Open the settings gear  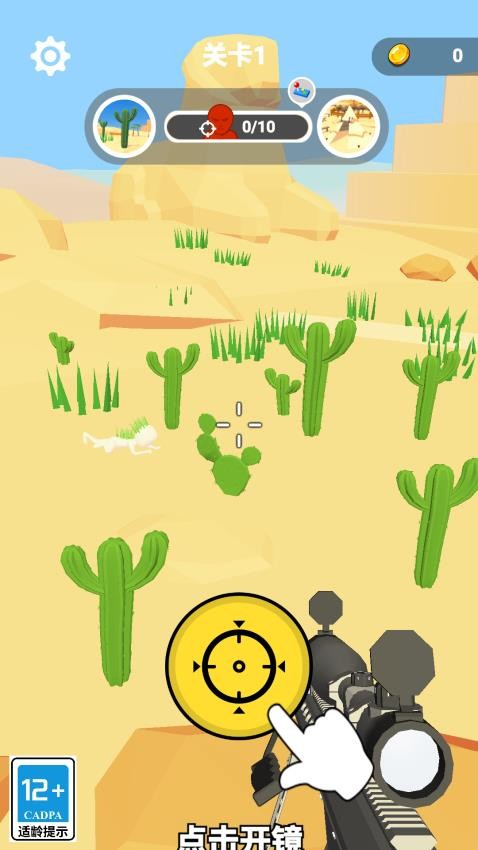click(50, 56)
